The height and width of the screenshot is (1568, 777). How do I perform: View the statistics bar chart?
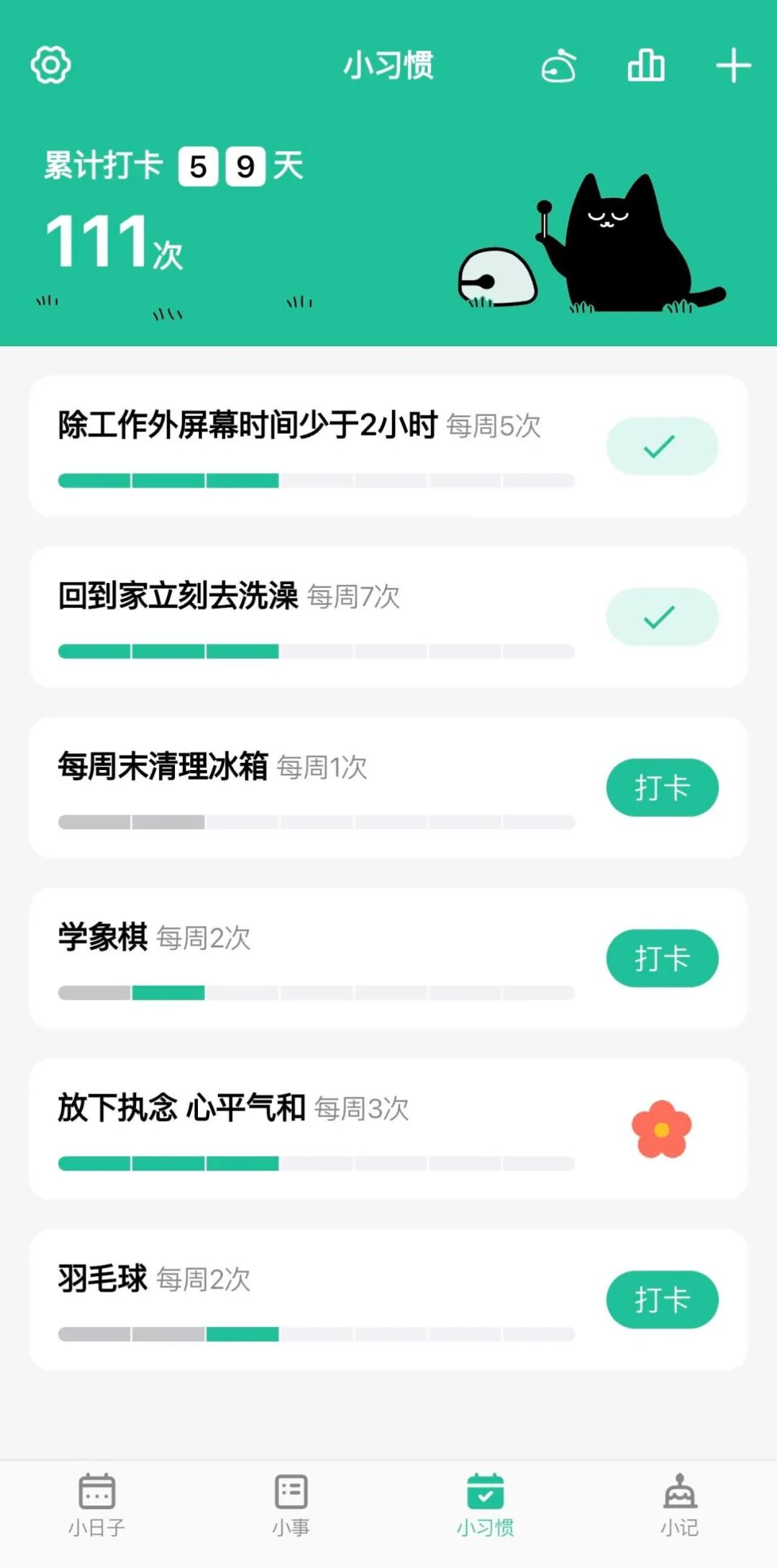pos(646,65)
